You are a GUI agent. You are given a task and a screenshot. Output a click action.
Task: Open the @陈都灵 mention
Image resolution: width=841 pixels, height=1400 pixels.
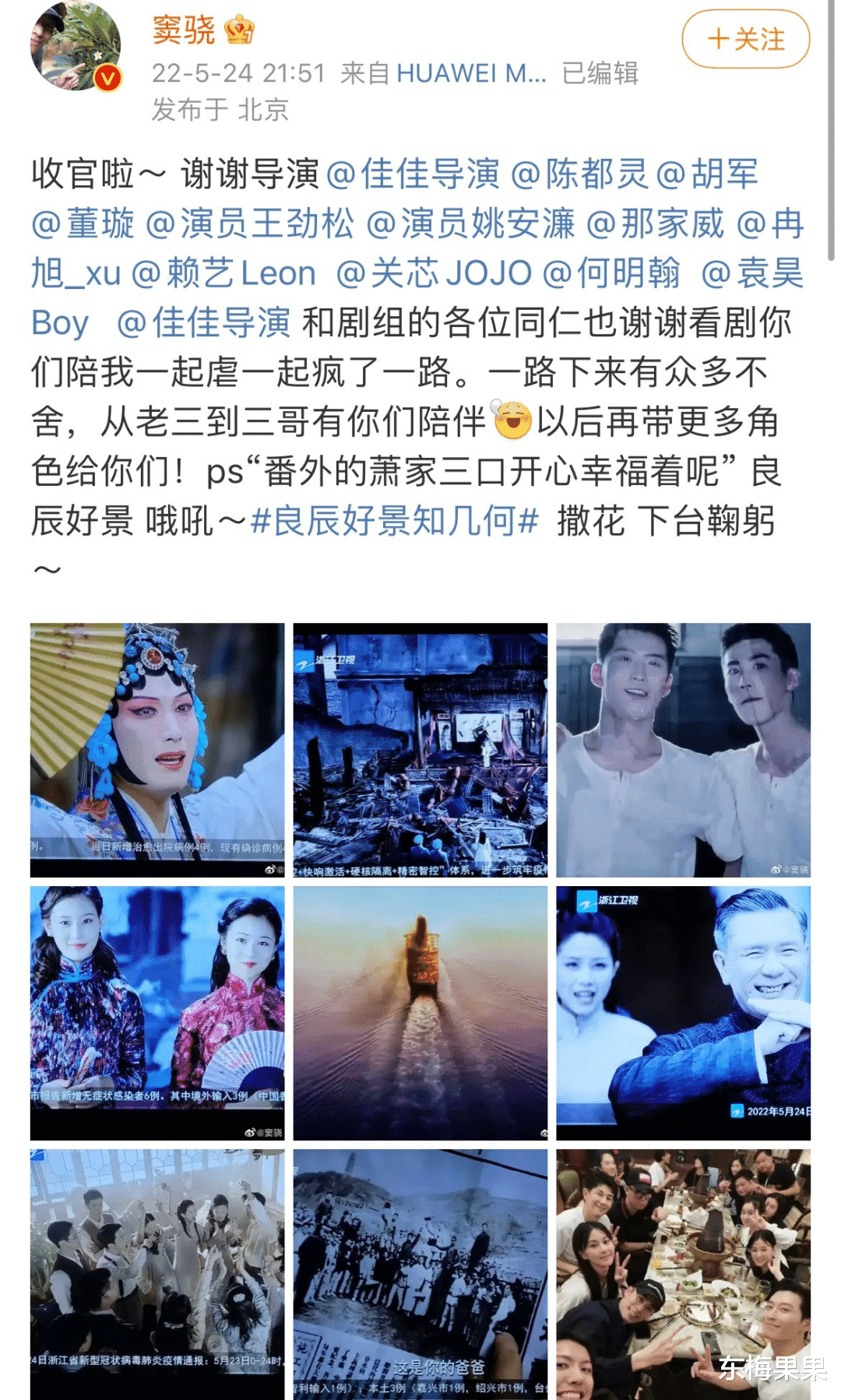579,174
